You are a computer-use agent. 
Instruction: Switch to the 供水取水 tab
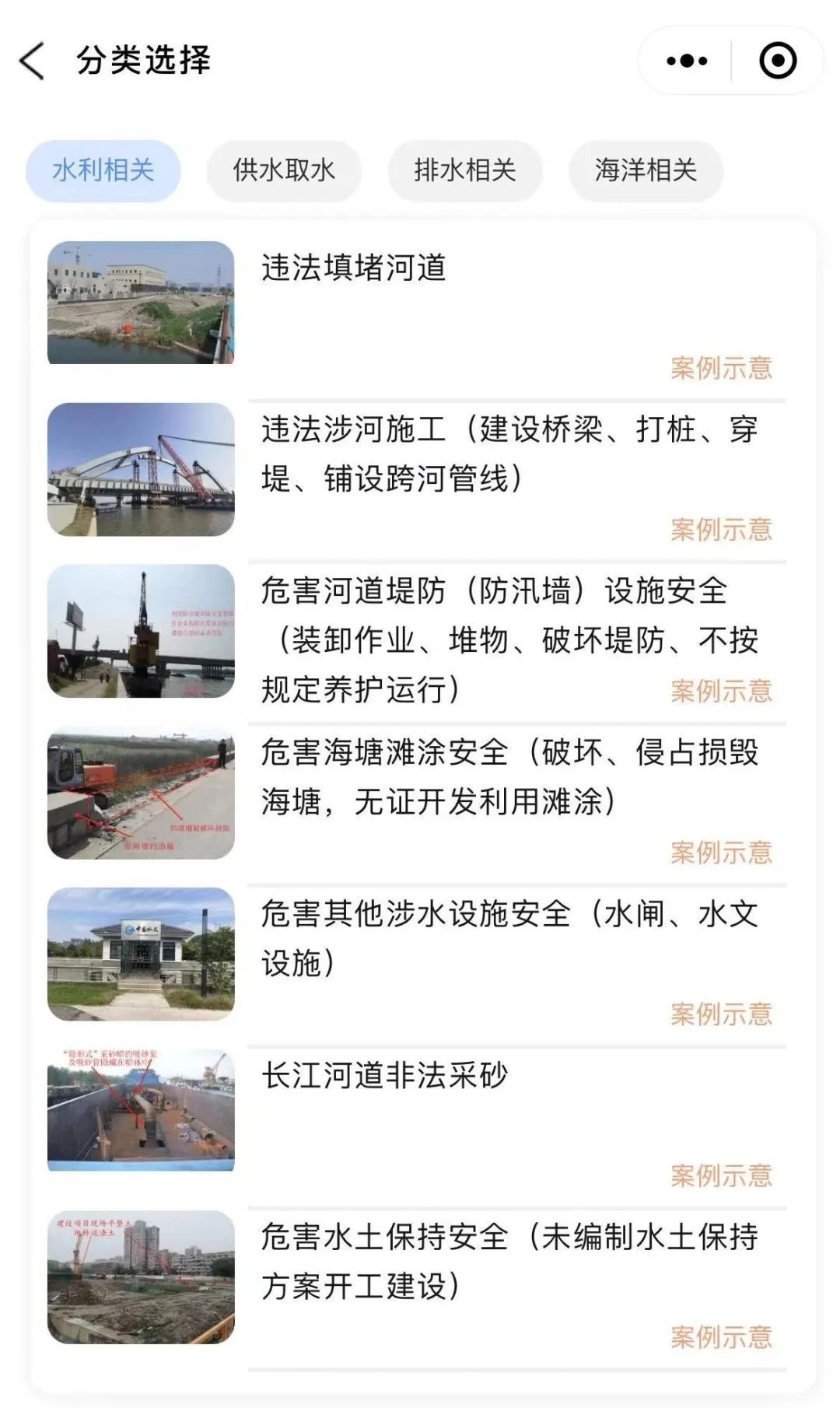[284, 170]
